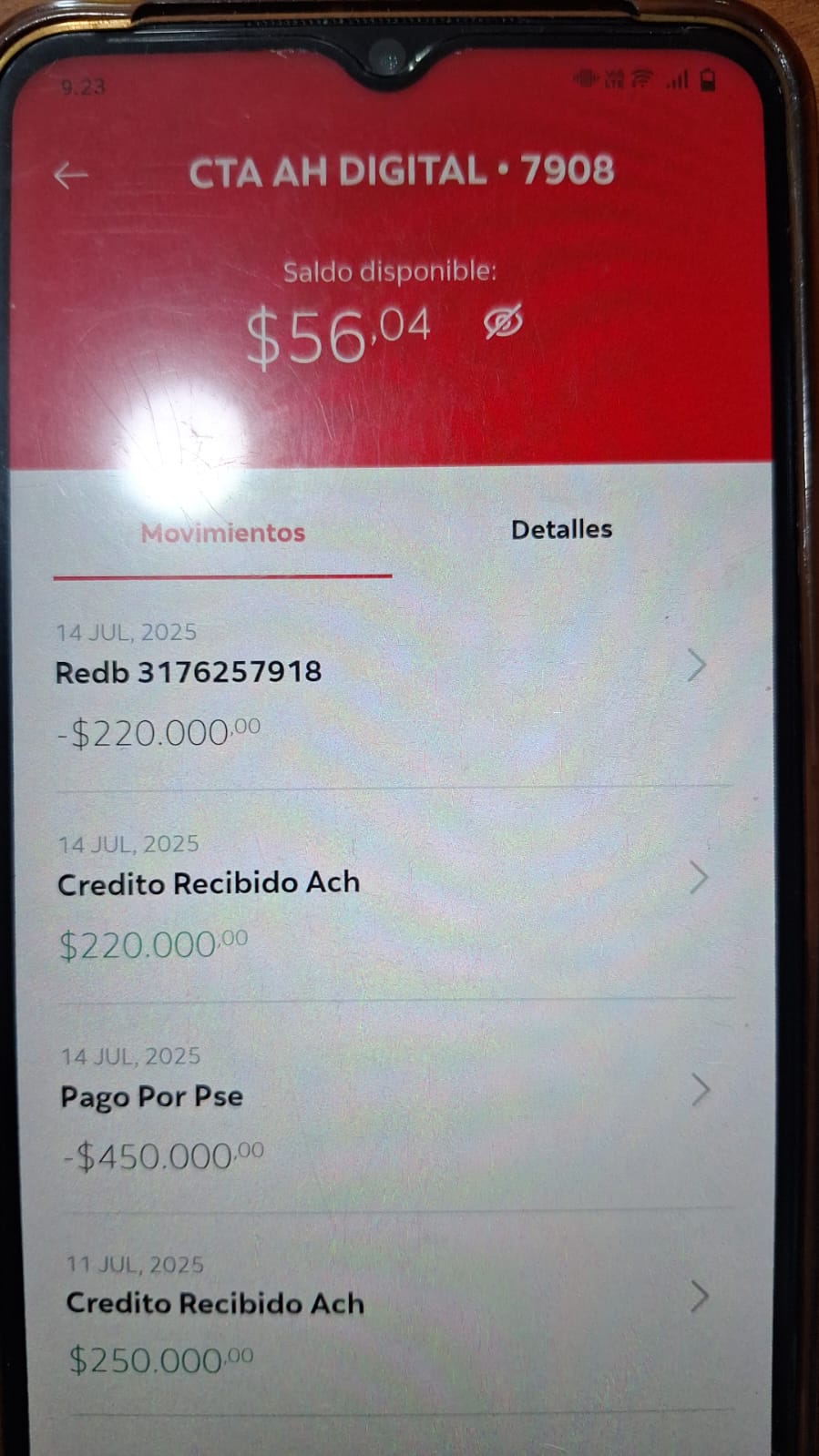Go back with the arrow icon
Screen dimensions: 819x1456
(x=70, y=175)
